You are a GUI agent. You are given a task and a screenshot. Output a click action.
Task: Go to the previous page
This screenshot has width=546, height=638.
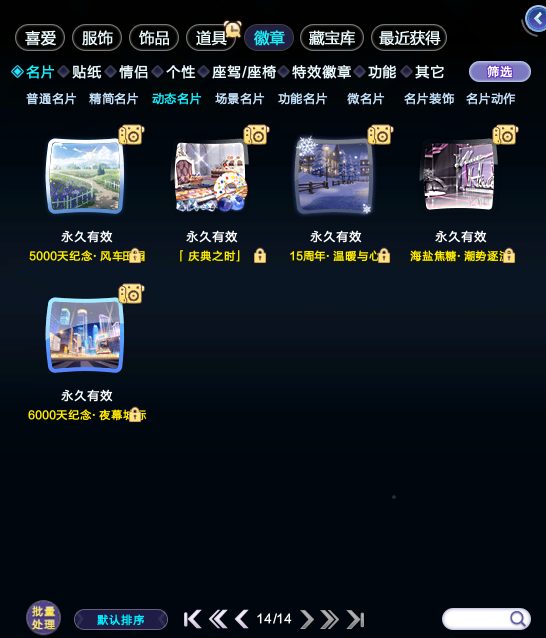point(242,619)
